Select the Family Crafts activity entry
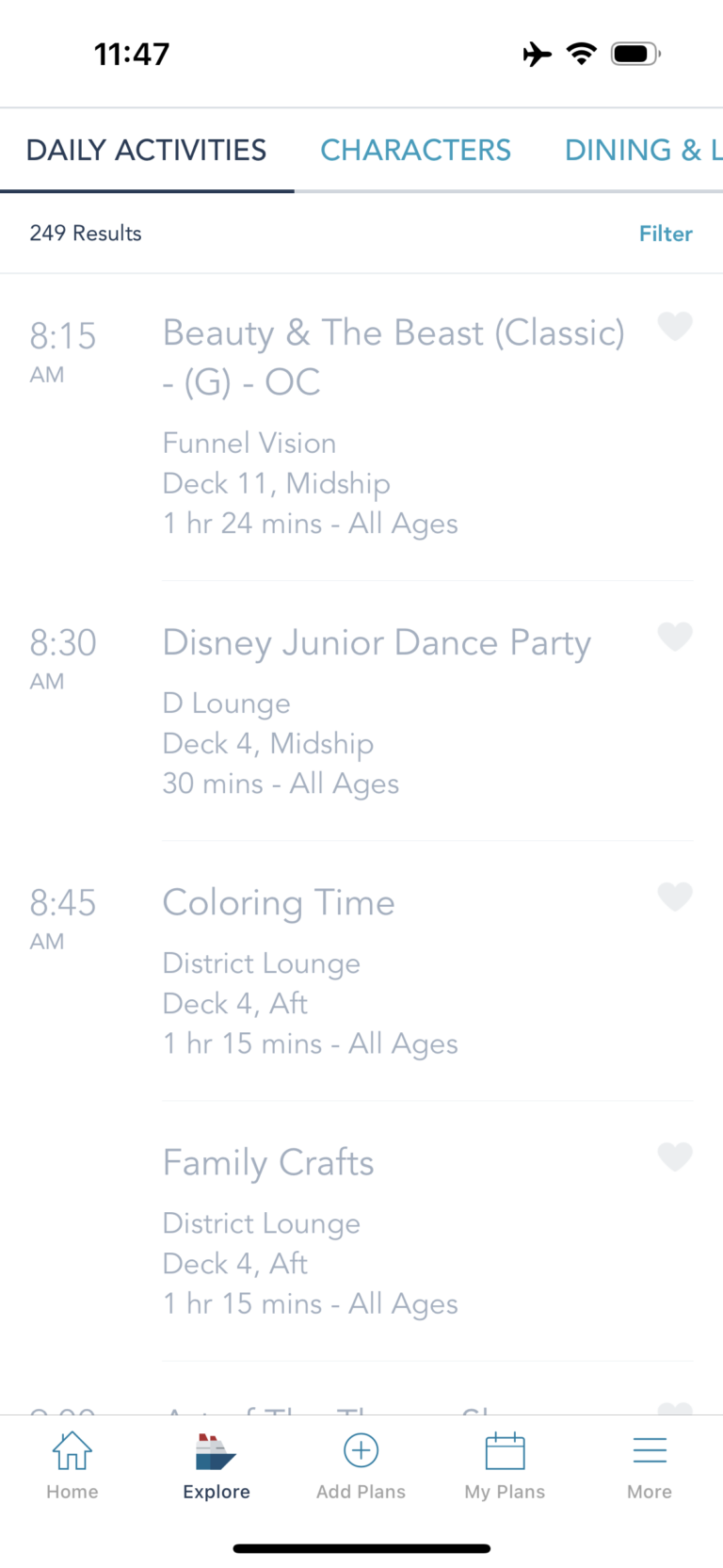Image resolution: width=723 pixels, height=1568 pixels. [x=268, y=1162]
